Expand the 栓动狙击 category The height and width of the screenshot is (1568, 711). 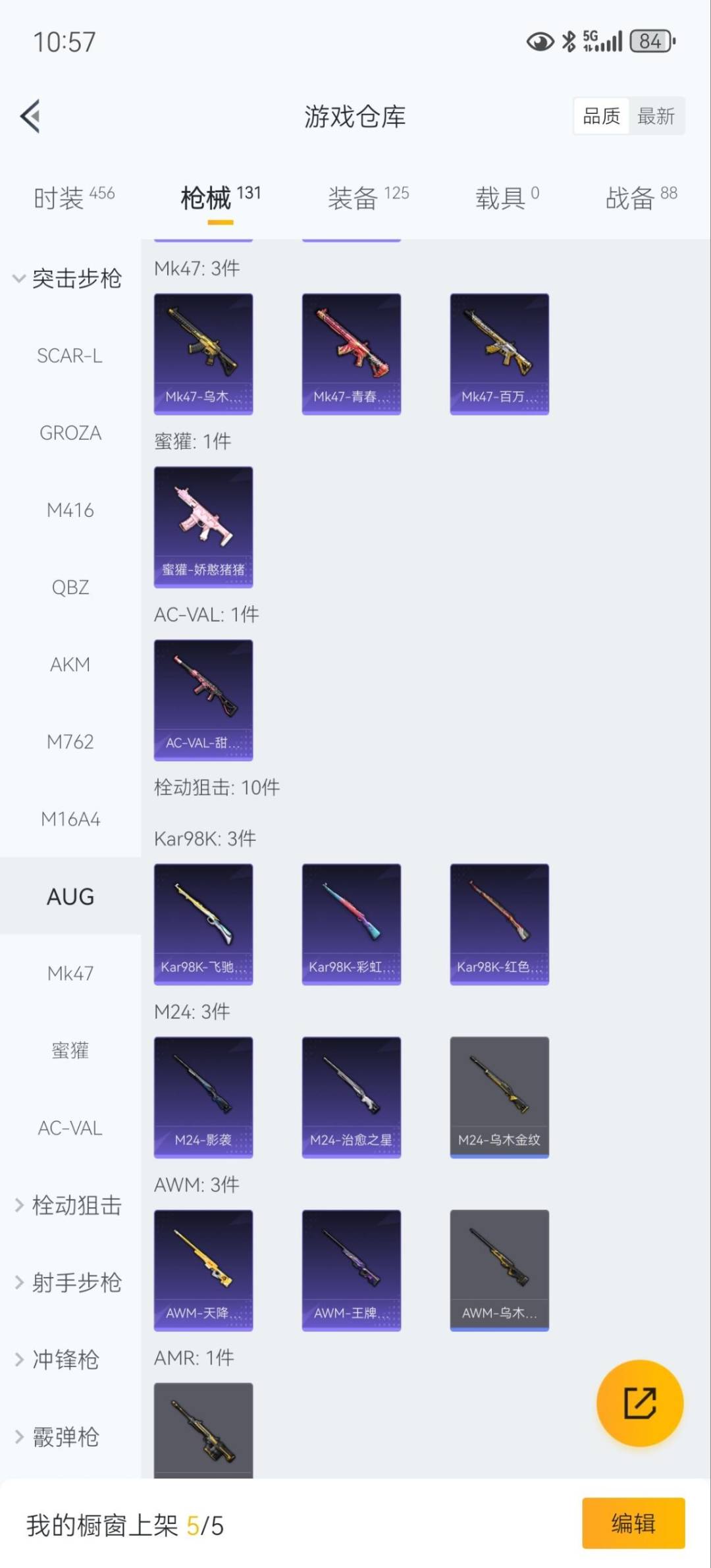[68, 1205]
